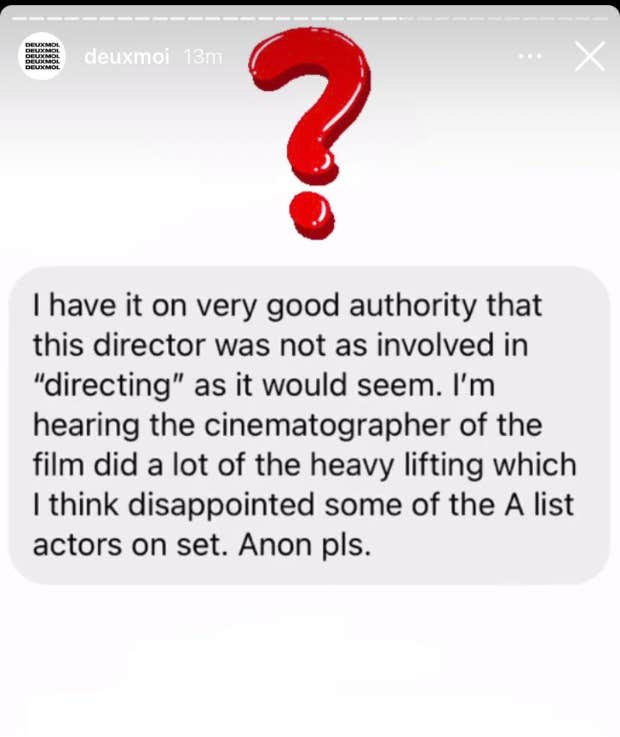Close the deuxmoi story
The height and width of the screenshot is (737, 620).
pyautogui.click(x=589, y=57)
